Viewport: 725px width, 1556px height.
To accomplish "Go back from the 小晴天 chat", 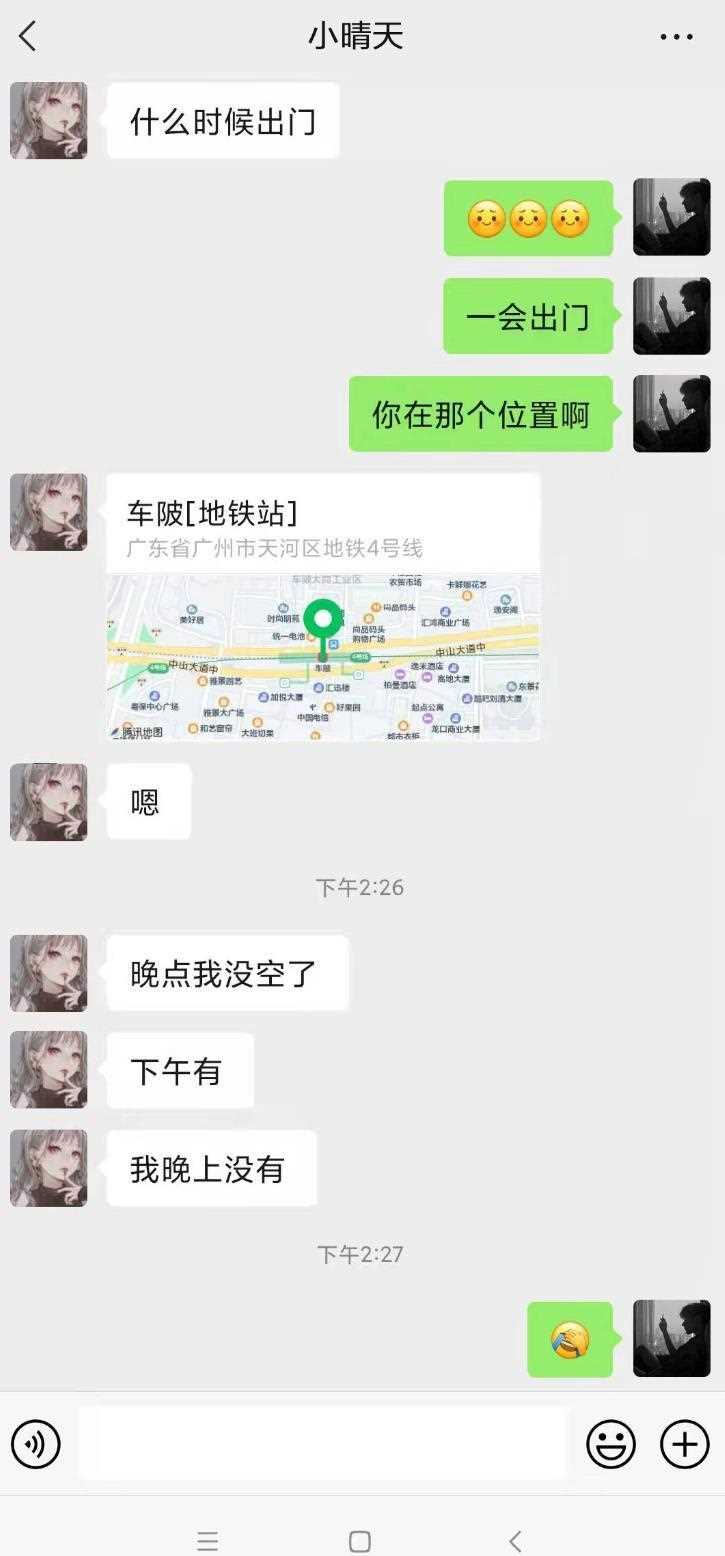I will (28, 37).
